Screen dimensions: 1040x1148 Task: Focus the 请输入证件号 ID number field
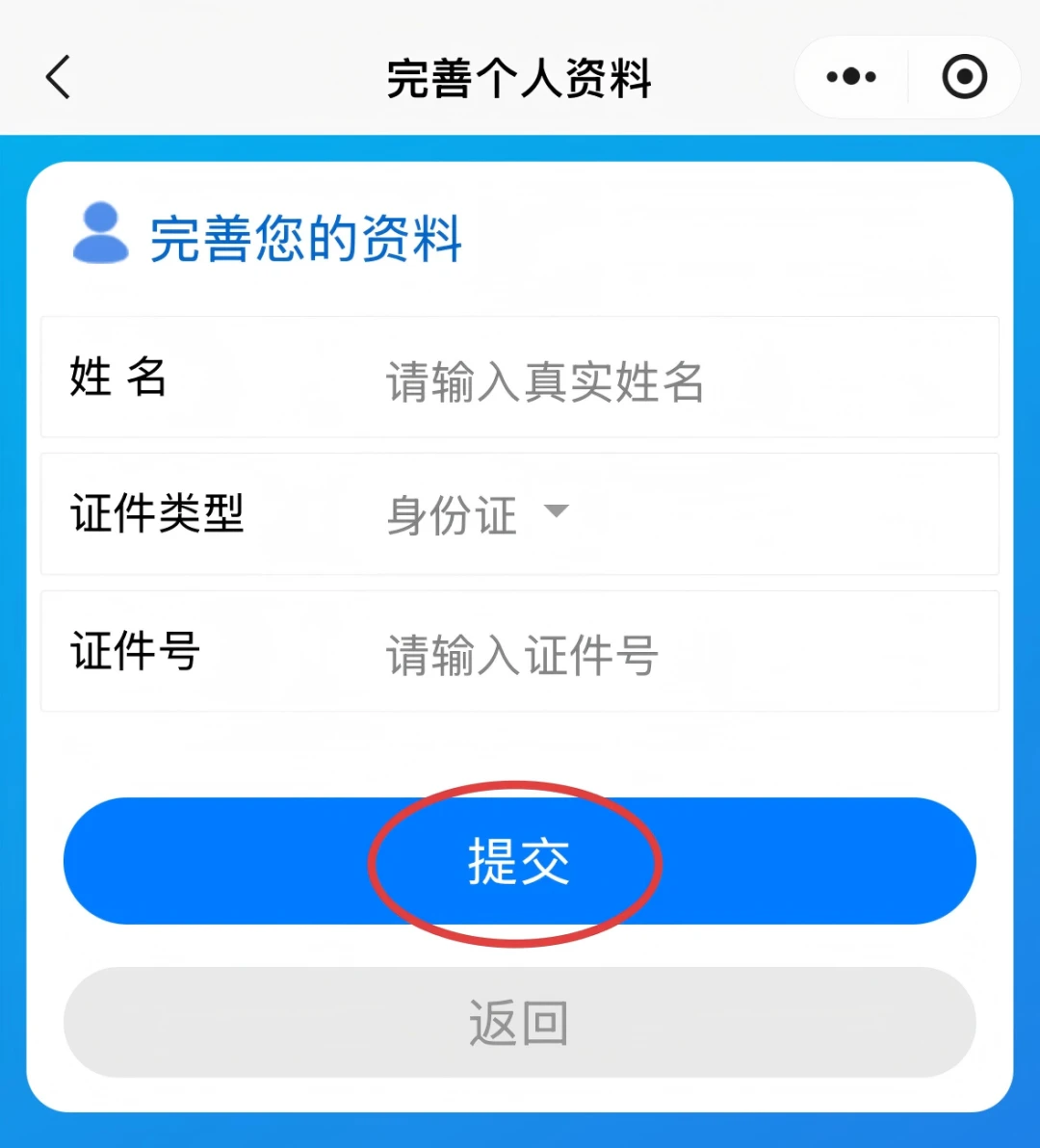pos(520,653)
